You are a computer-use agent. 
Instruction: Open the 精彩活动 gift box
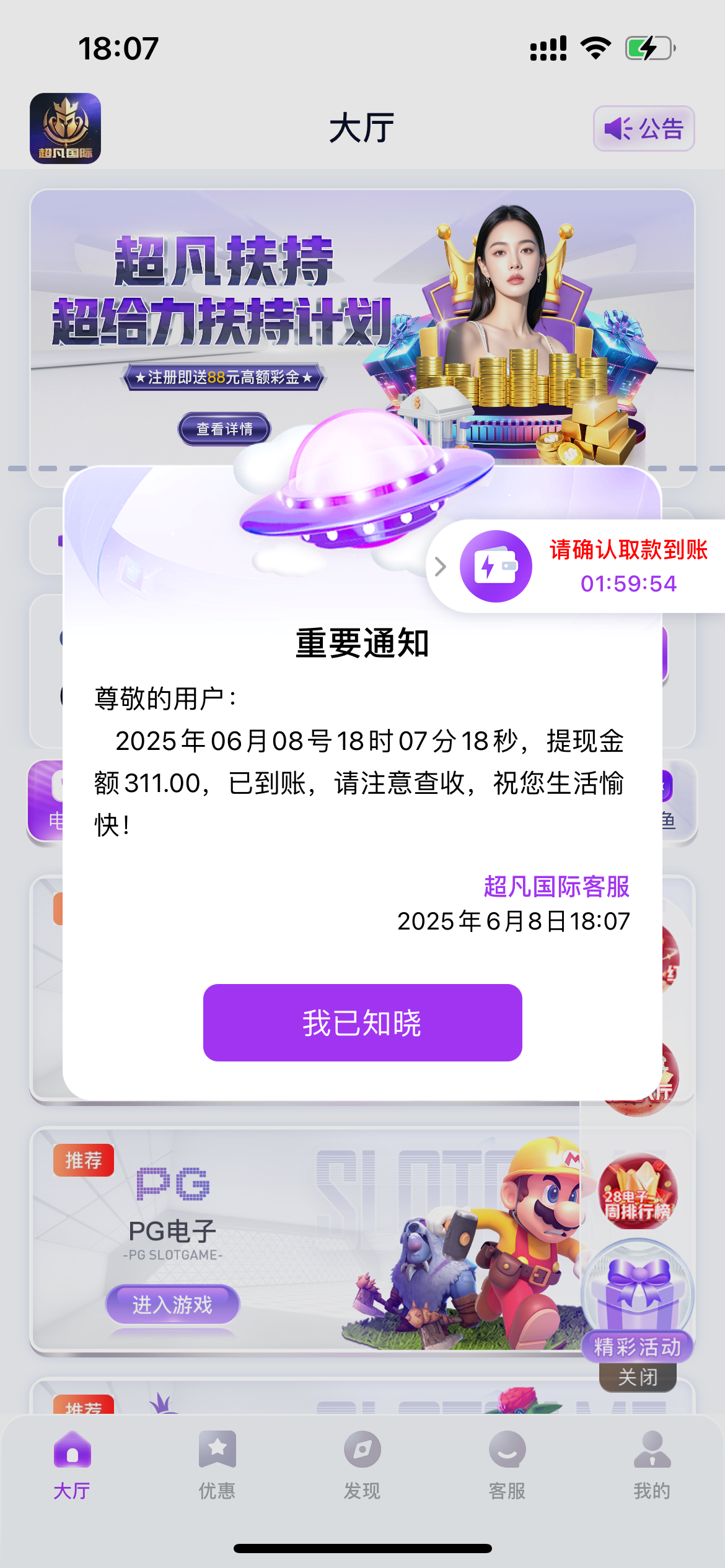pos(637,1294)
